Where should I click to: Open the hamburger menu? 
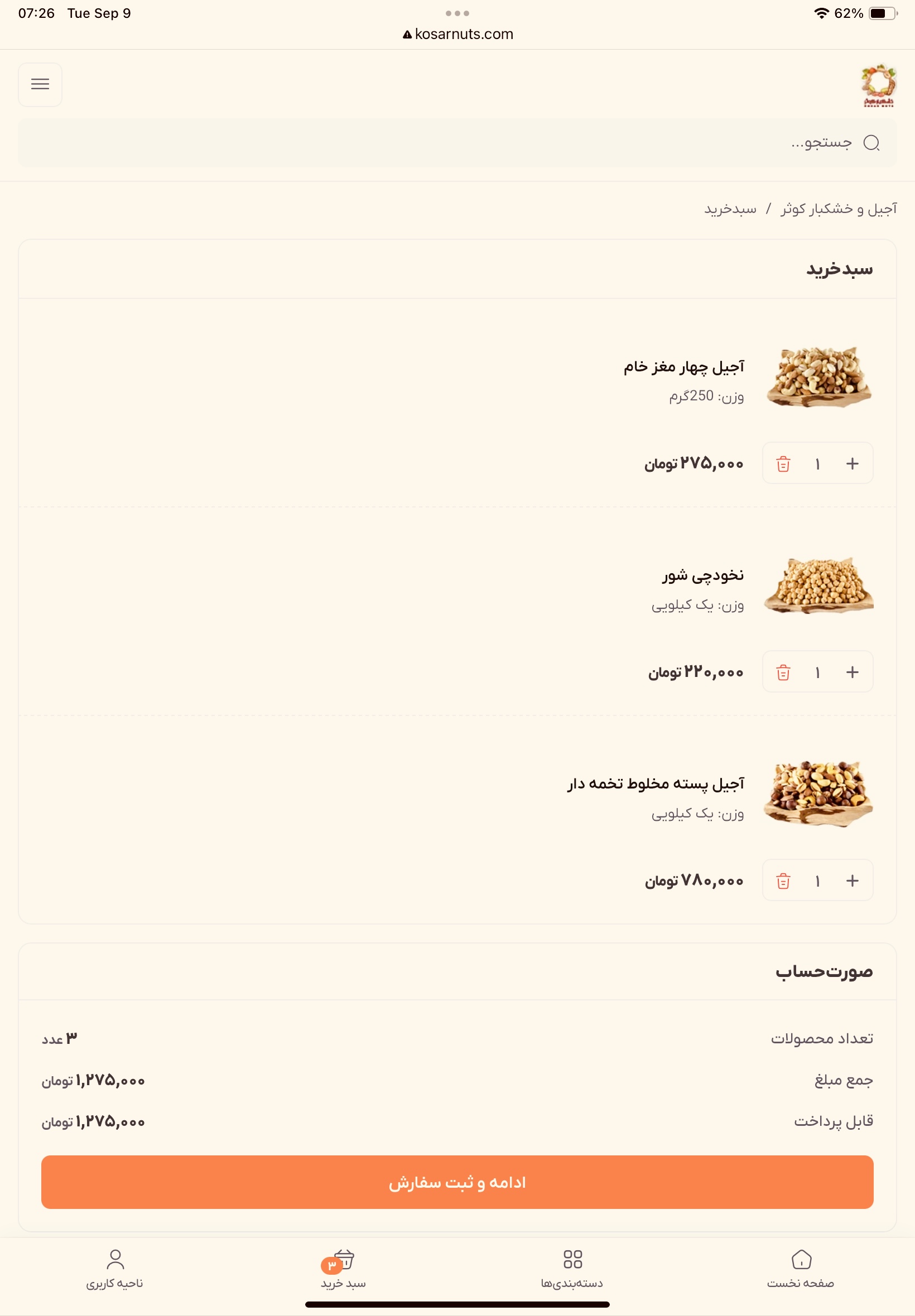(40, 84)
